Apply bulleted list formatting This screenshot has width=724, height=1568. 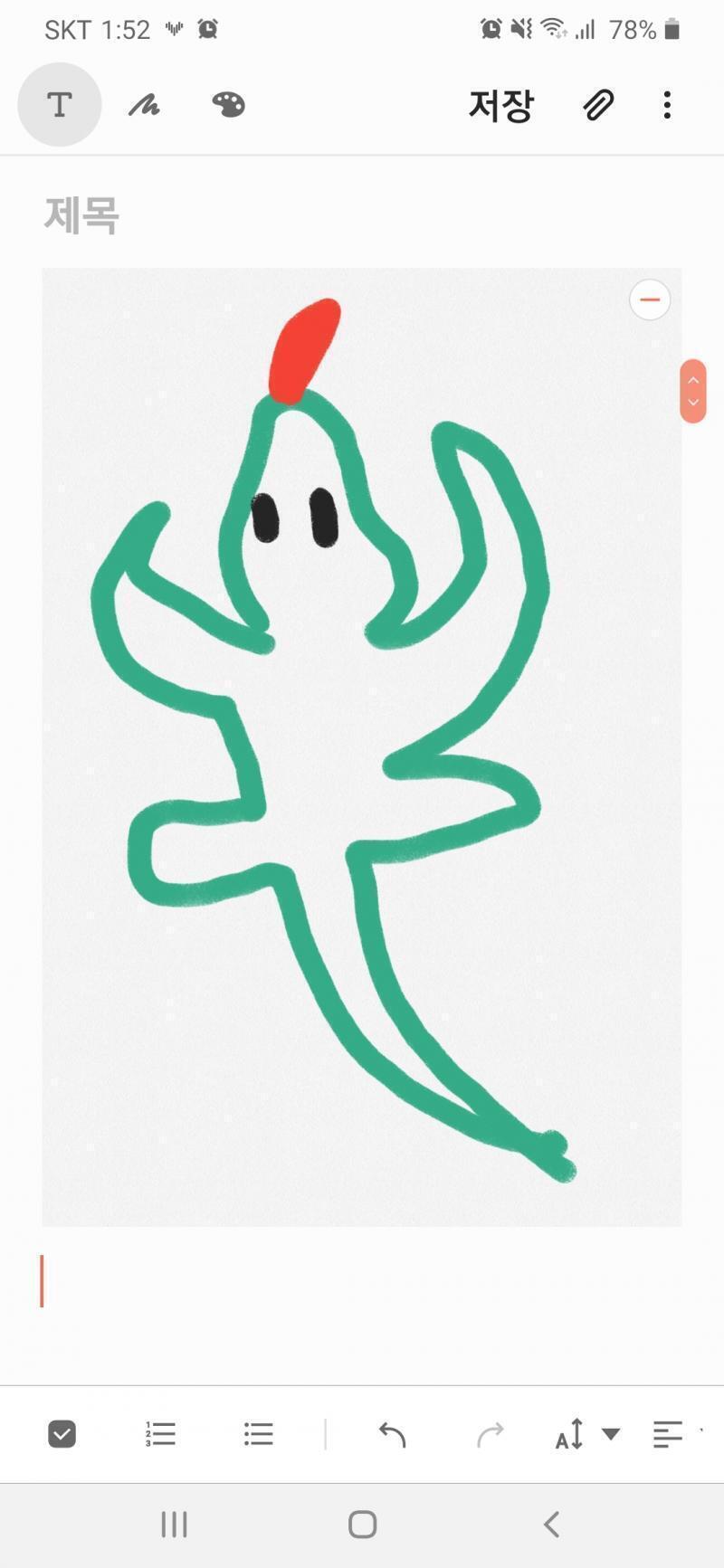coord(259,1434)
